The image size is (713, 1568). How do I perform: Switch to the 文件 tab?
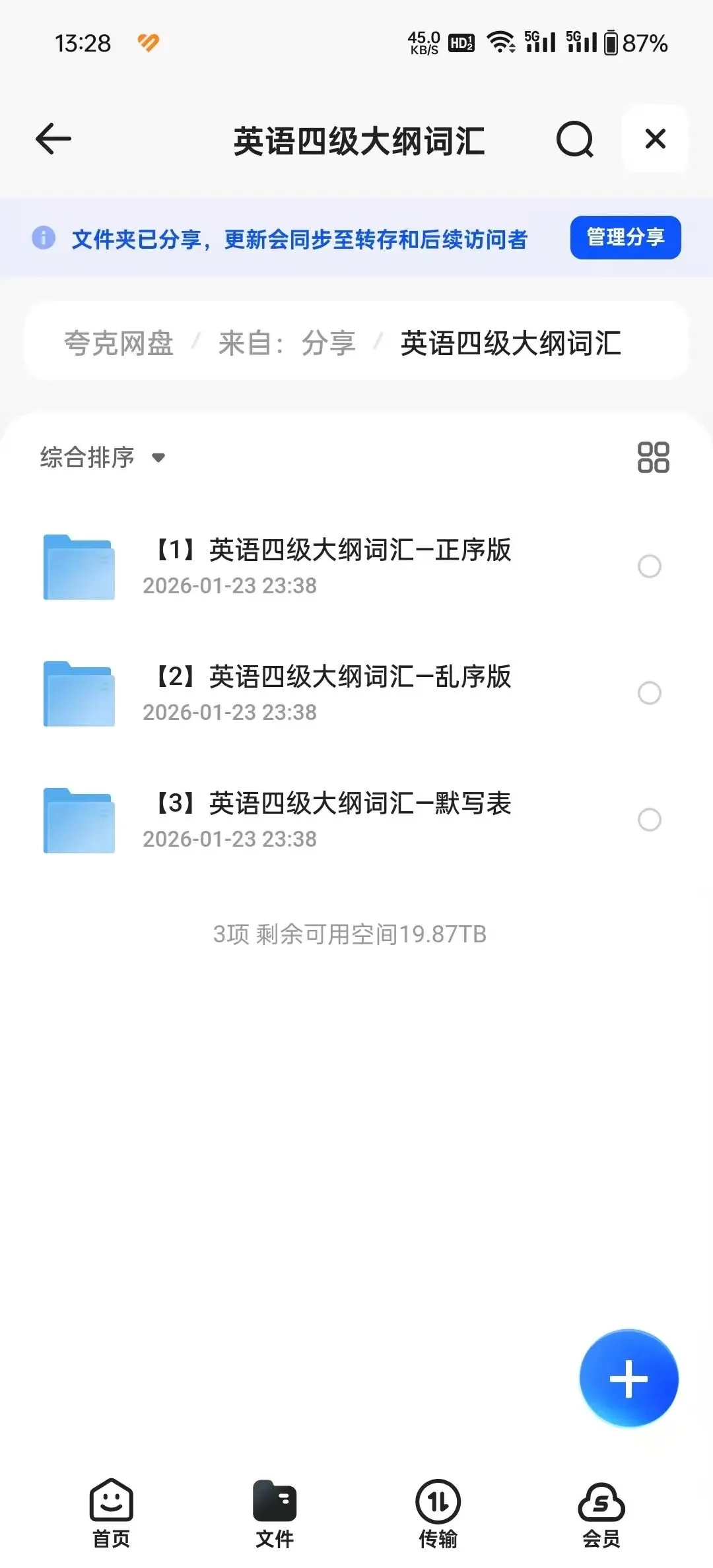(275, 1514)
